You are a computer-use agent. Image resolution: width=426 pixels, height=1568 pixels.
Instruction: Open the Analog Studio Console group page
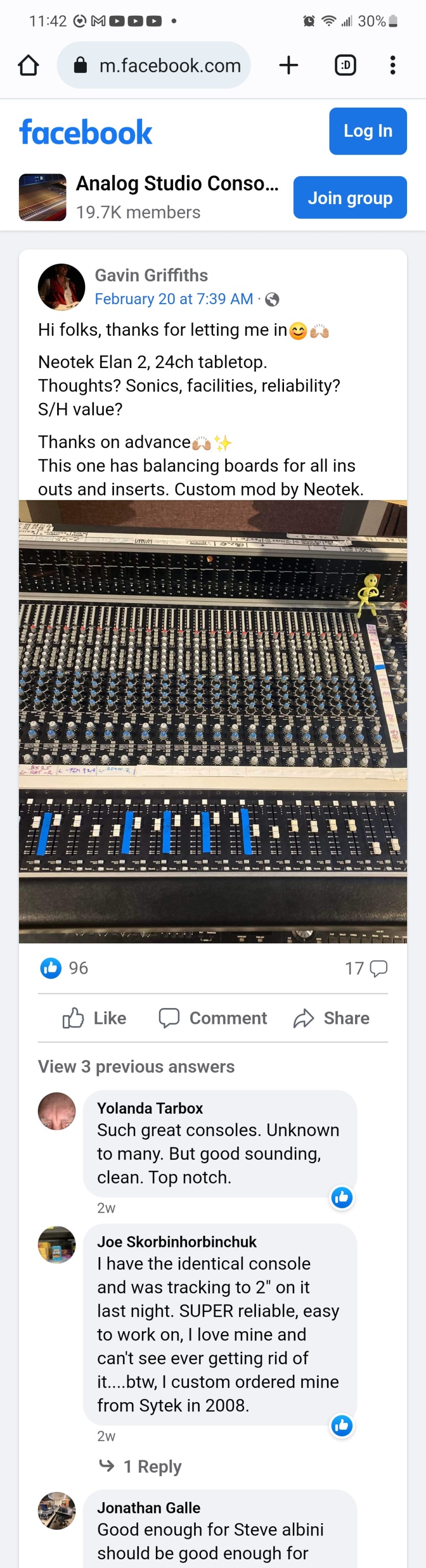(177, 184)
